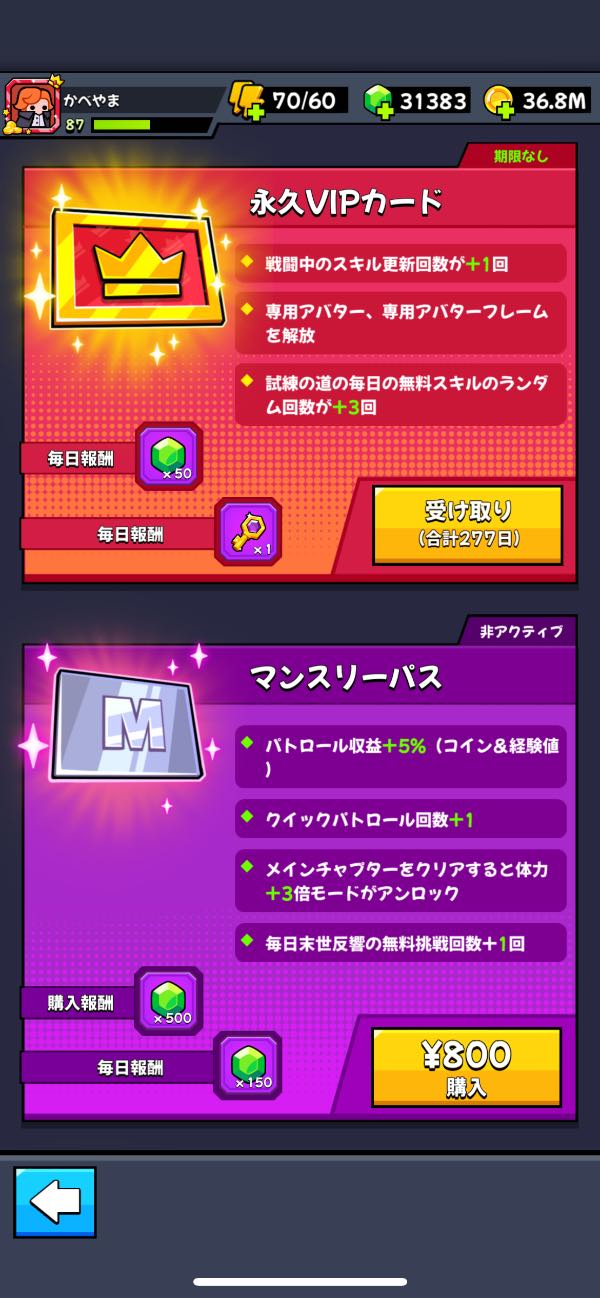
Task: Purchase the Monthly Pass for ¥800
Action: pyautogui.click(x=467, y=1066)
